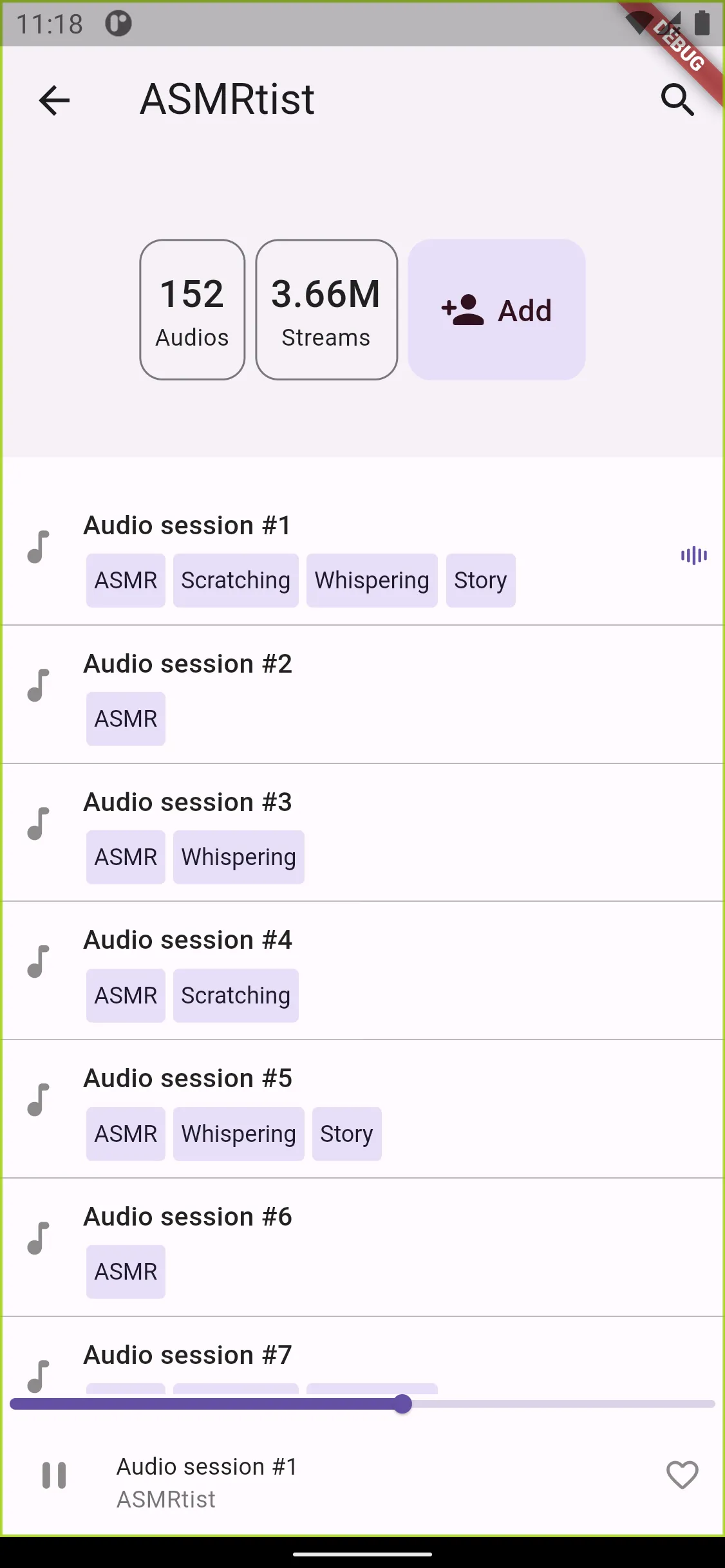Viewport: 725px width, 1568px height.
Task: Go back using the arrow icon
Action: click(54, 100)
